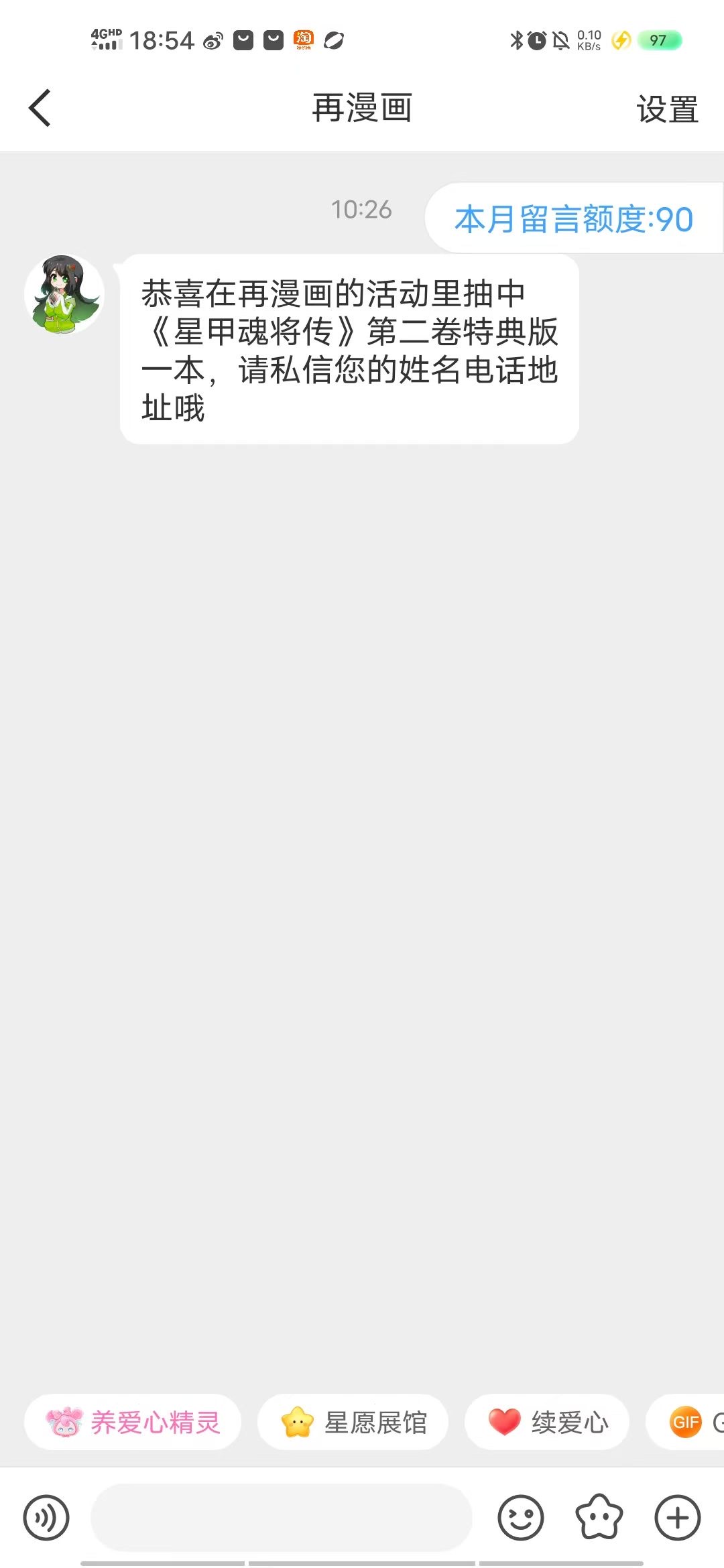Open the star-face sticker panel
The image size is (724, 1568).
599,1517
